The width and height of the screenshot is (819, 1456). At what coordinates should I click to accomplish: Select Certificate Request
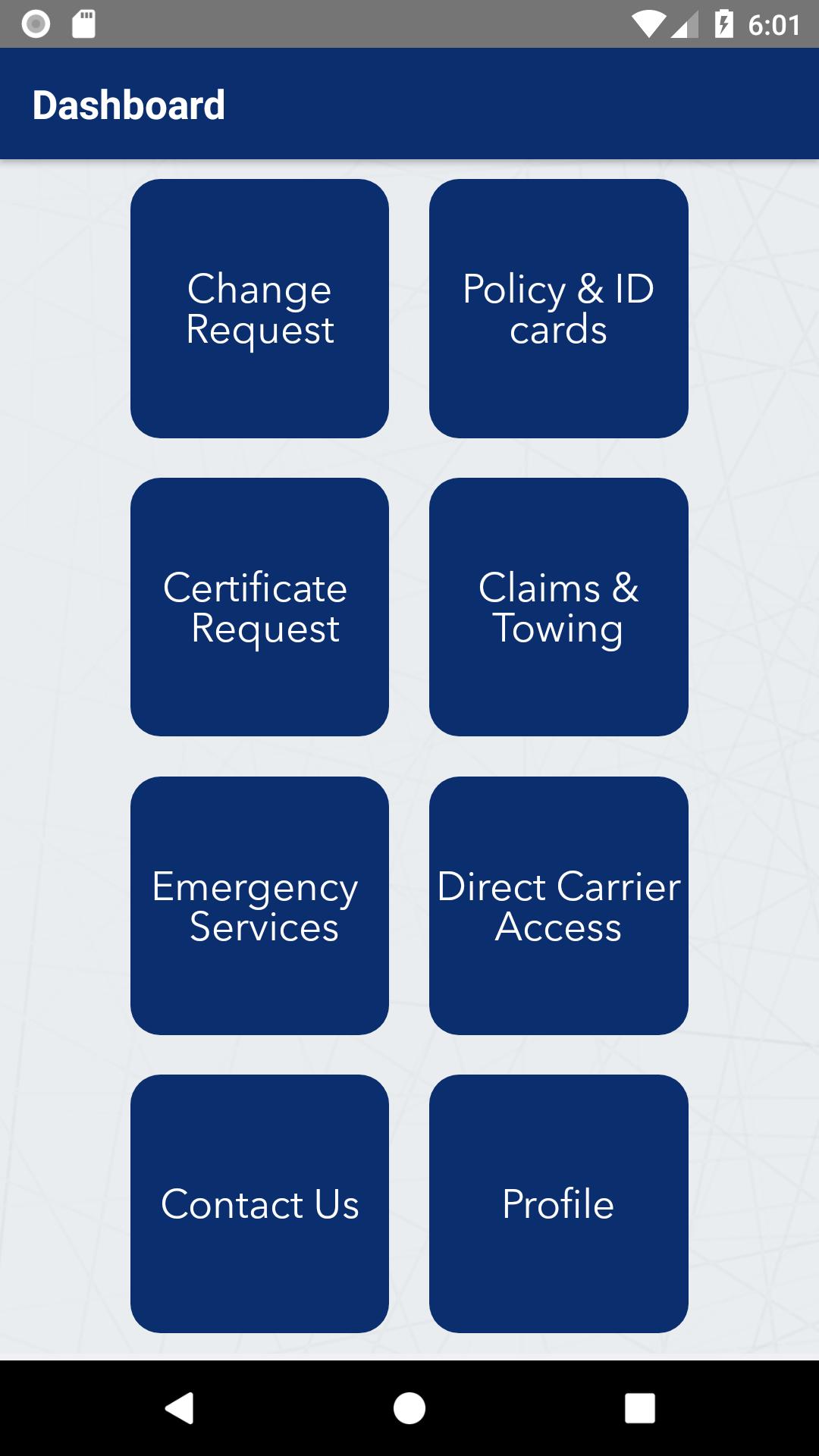click(x=259, y=607)
